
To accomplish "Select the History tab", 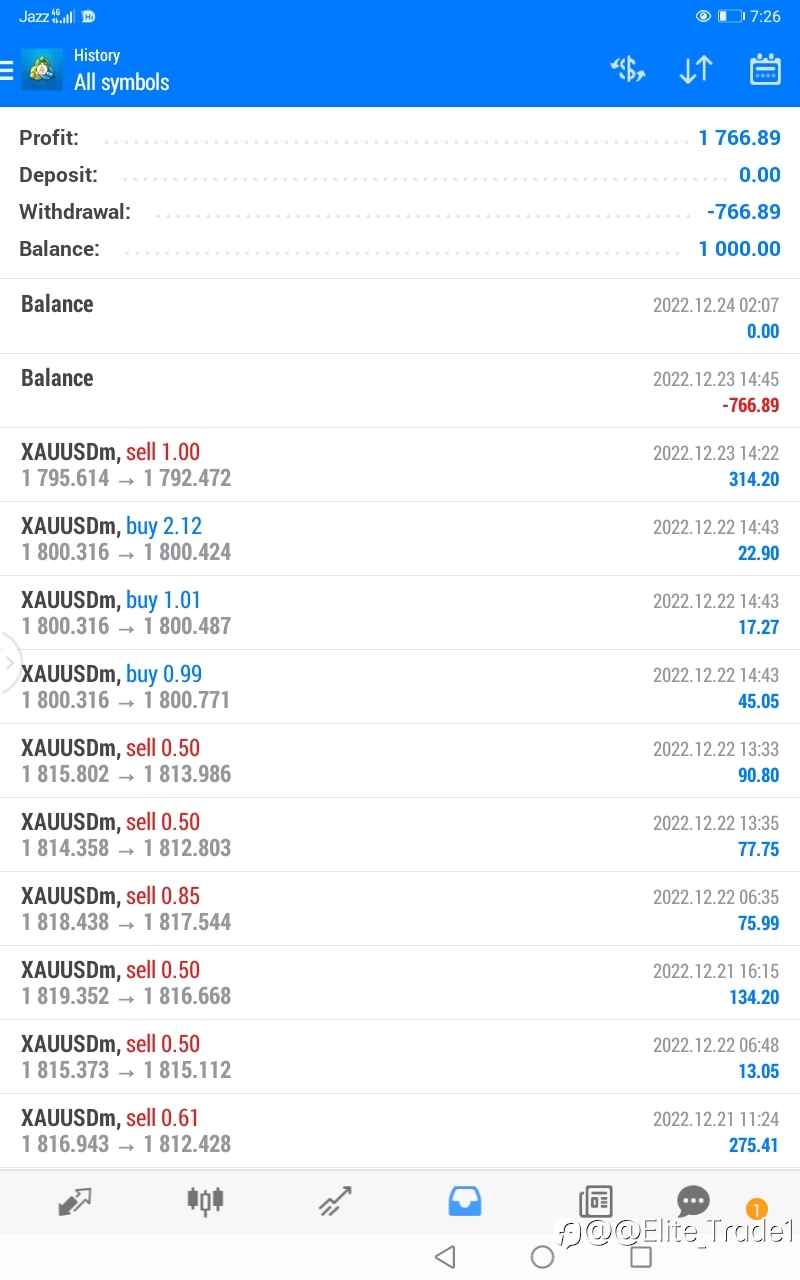I will pyautogui.click(x=465, y=1201).
